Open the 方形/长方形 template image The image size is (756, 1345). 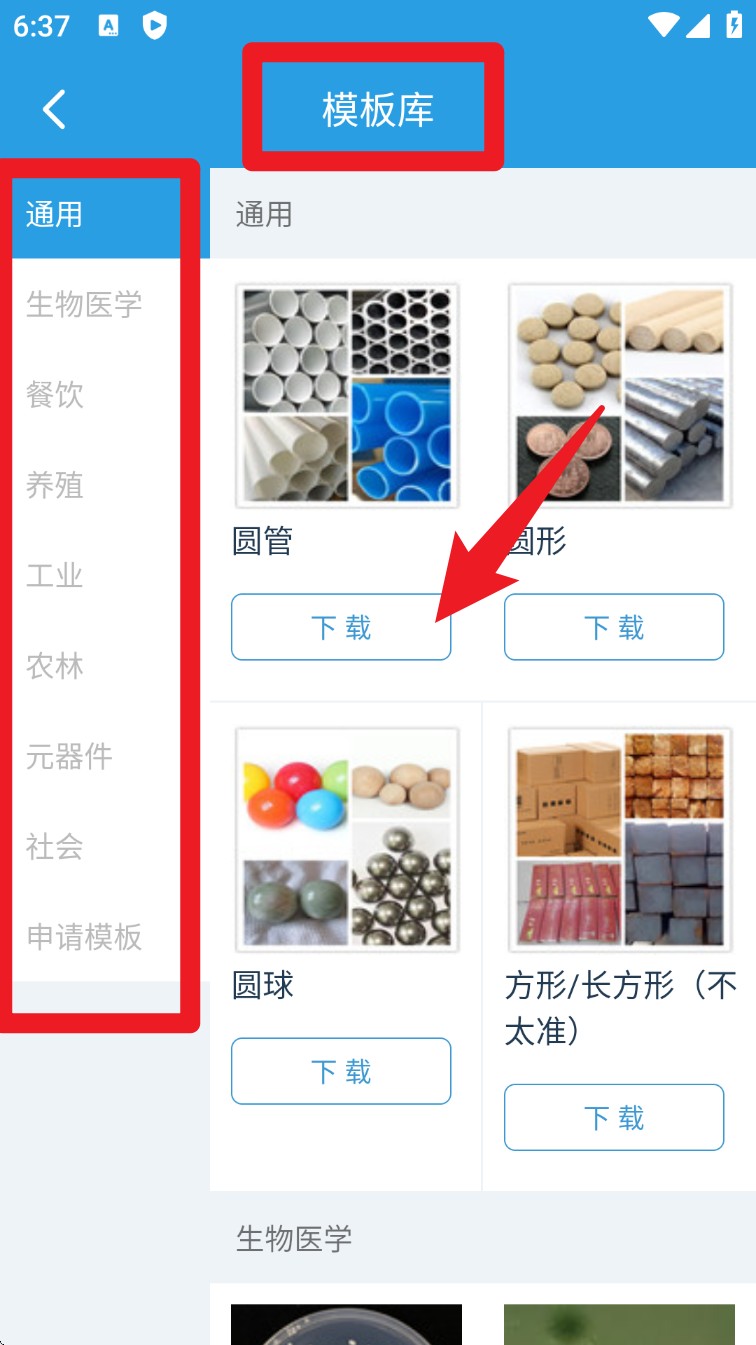tap(619, 839)
